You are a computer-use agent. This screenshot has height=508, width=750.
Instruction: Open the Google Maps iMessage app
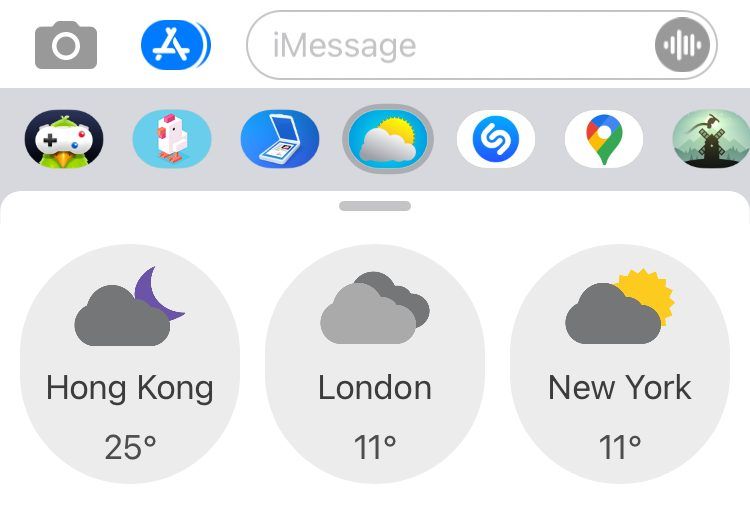click(x=604, y=140)
